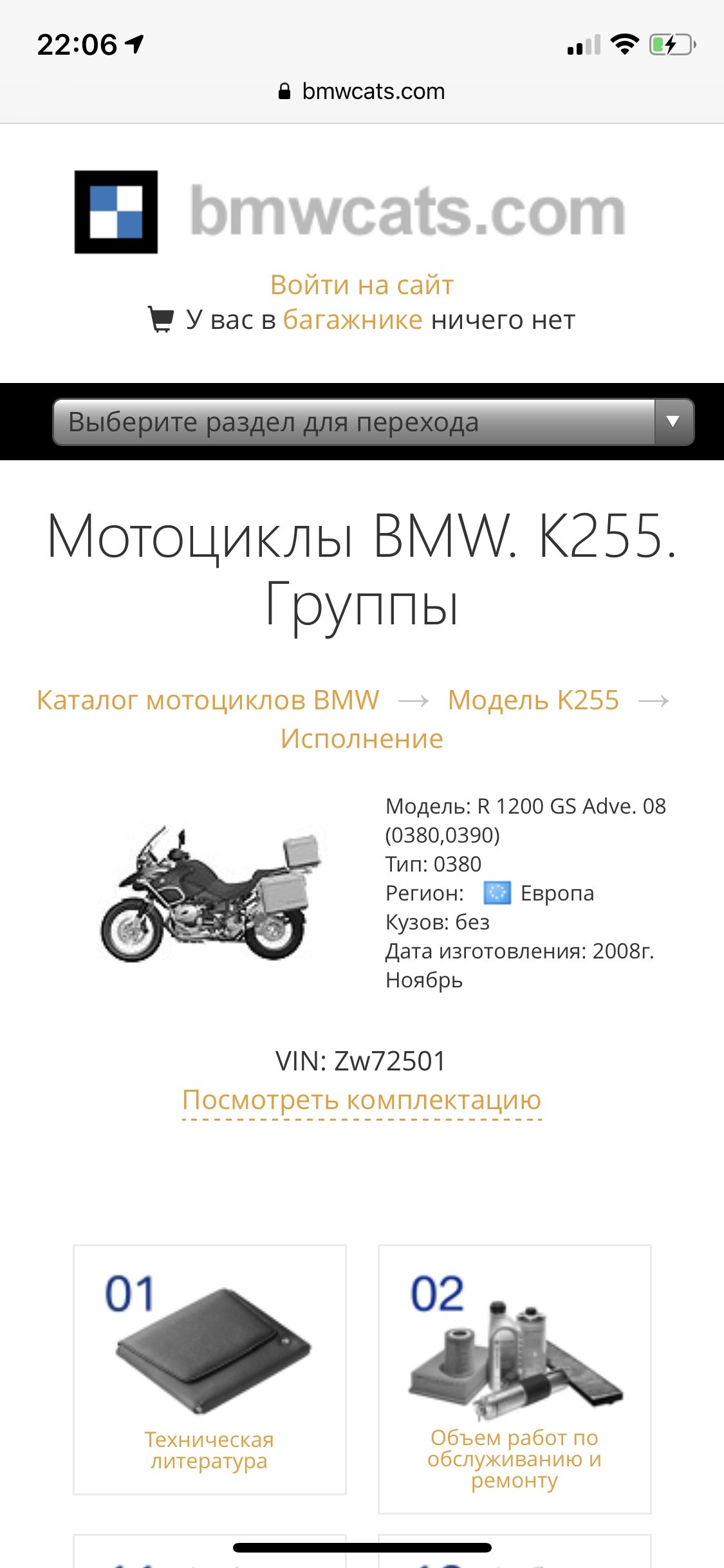Open the 'Модель K255' breadcrumb link
Screen dimensions: 724x1568
point(533,700)
